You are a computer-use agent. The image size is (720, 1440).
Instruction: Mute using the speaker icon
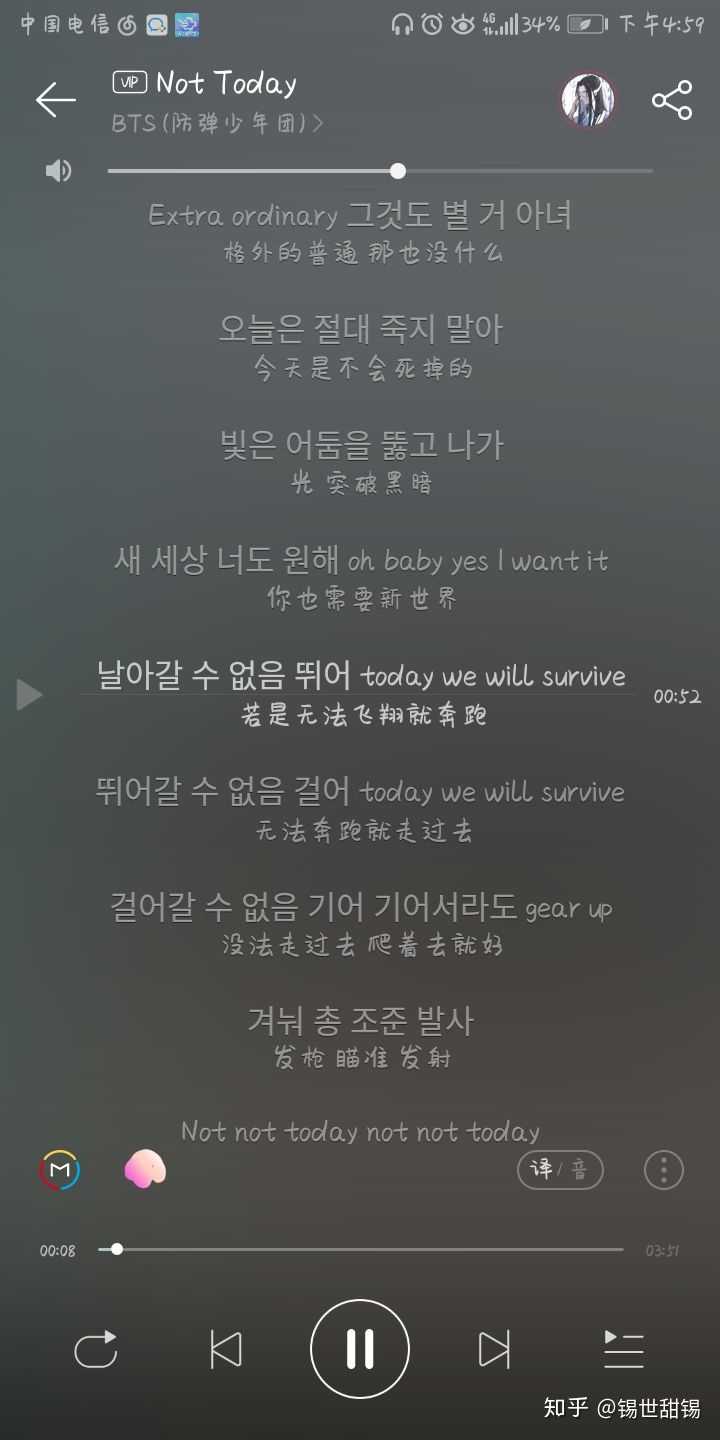coord(59,171)
